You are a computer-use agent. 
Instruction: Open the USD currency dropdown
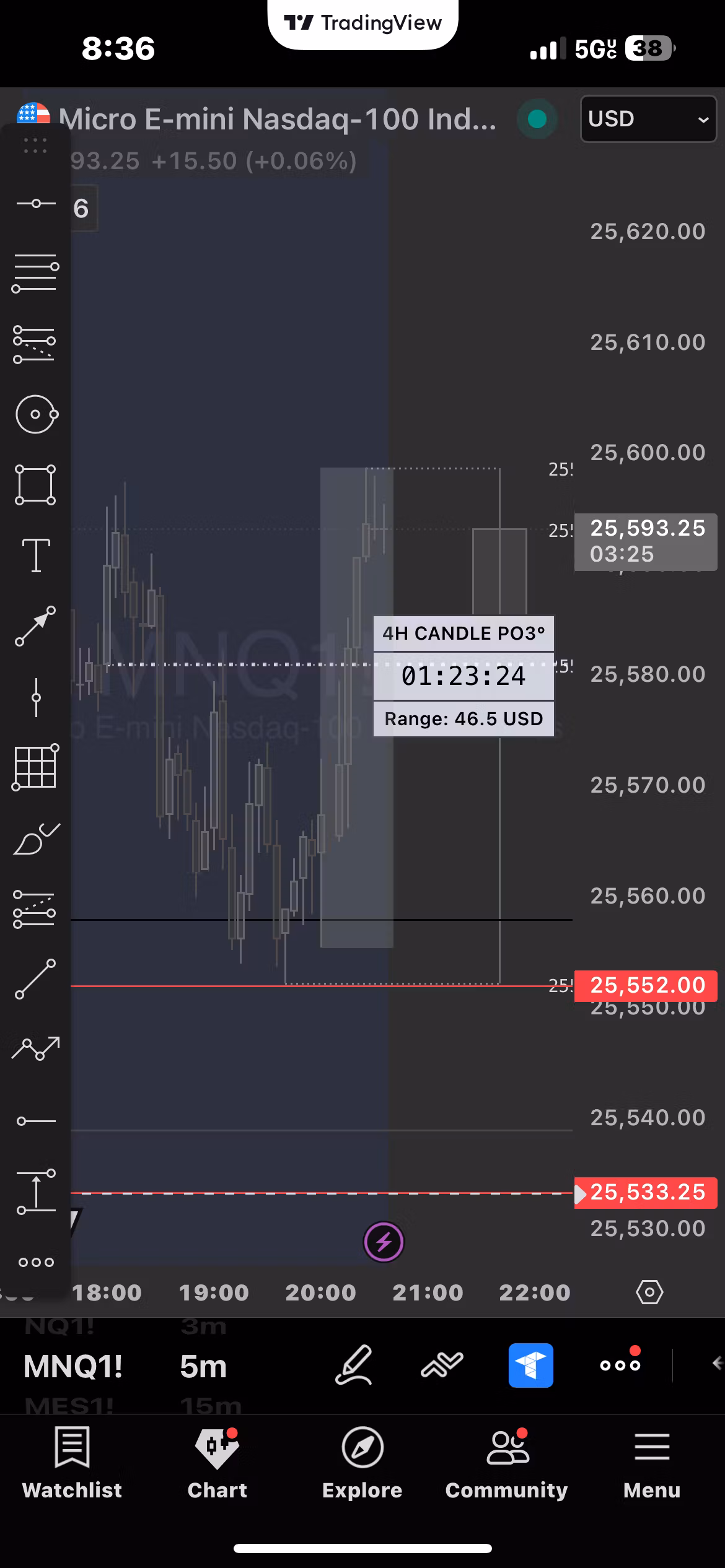click(x=648, y=119)
